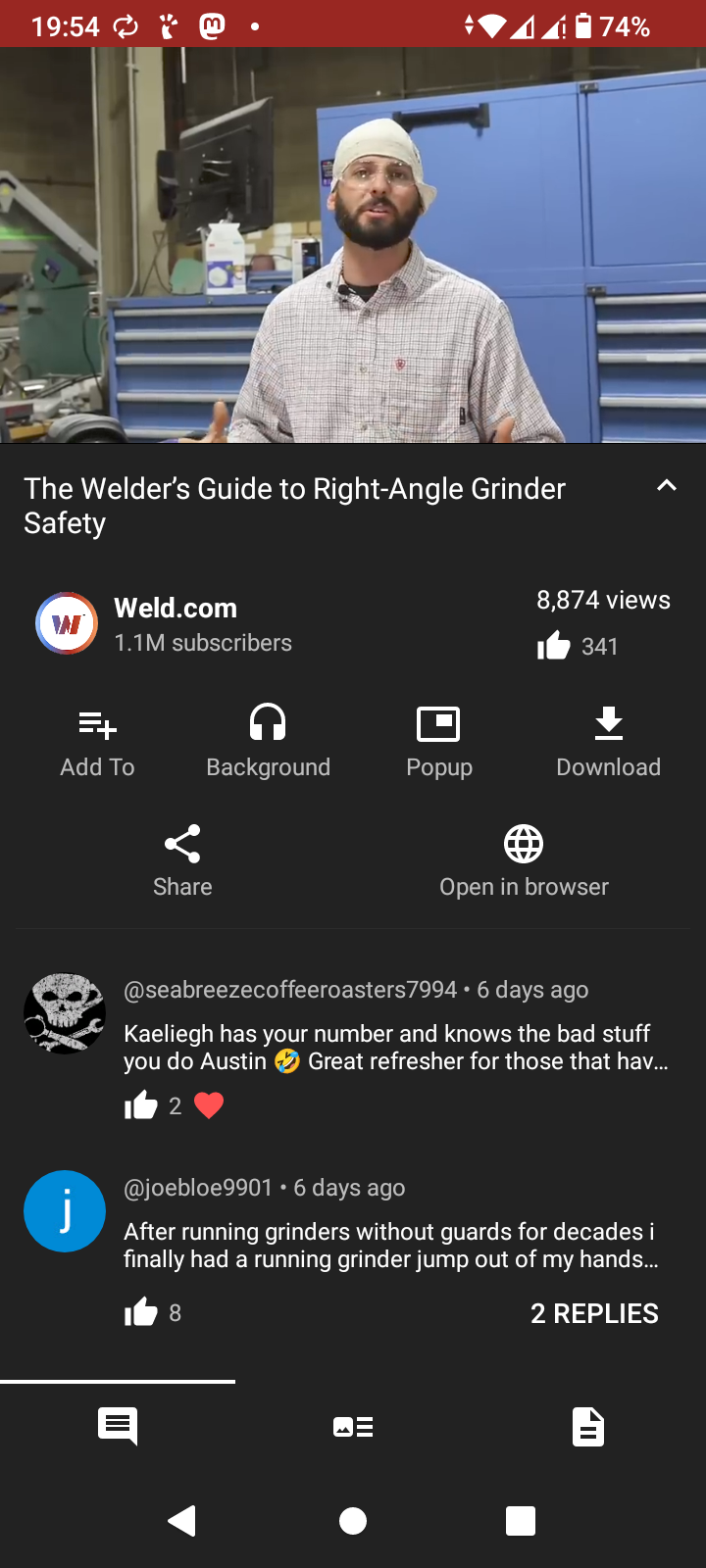The width and height of the screenshot is (706, 1568).
Task: Share the video
Action: pyautogui.click(x=182, y=862)
